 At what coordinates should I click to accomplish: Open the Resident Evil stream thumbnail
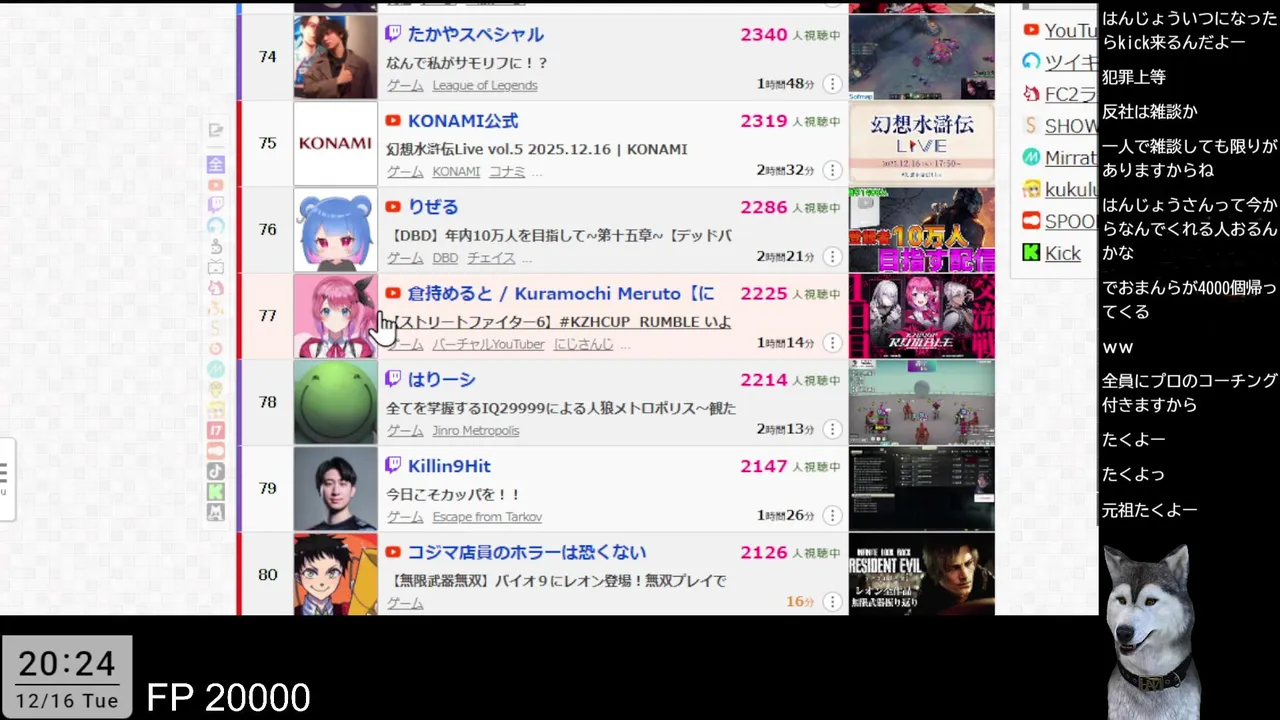click(921, 574)
